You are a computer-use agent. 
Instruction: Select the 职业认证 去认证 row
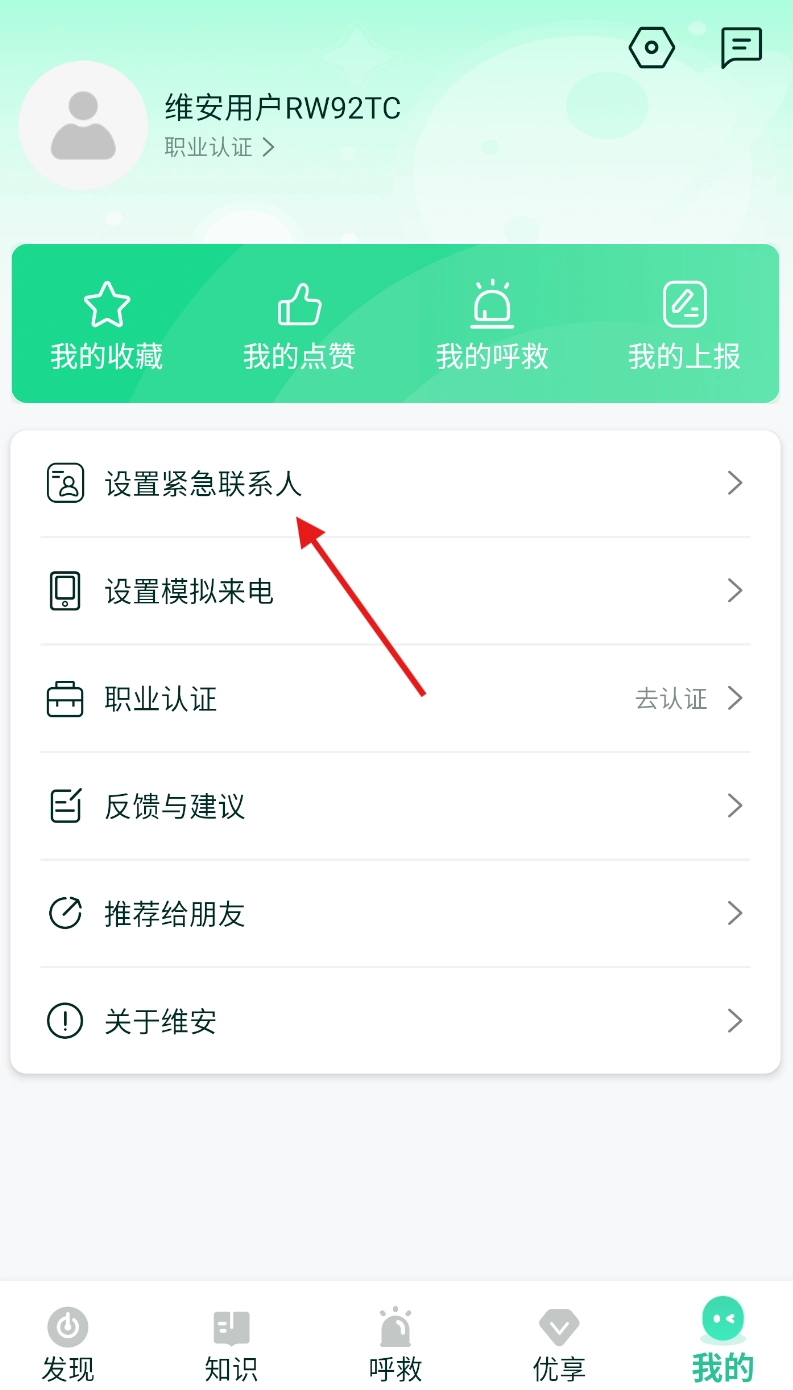point(395,698)
